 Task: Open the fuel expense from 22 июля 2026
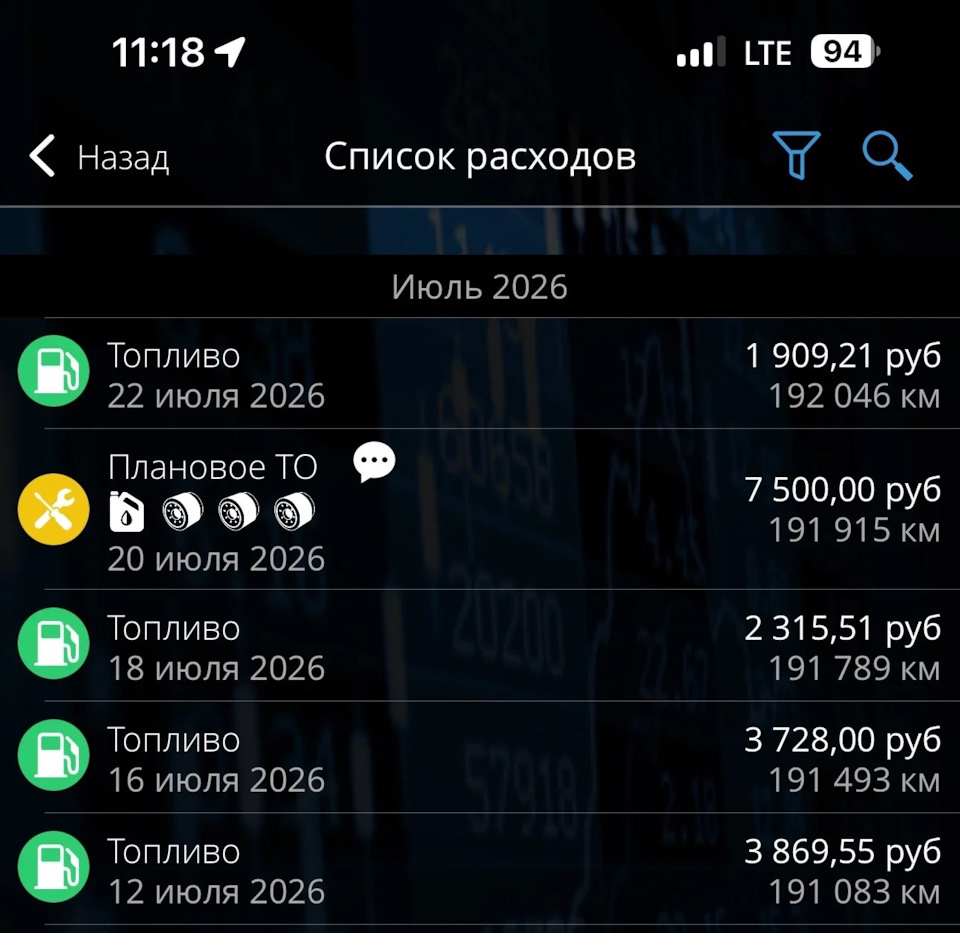point(480,373)
